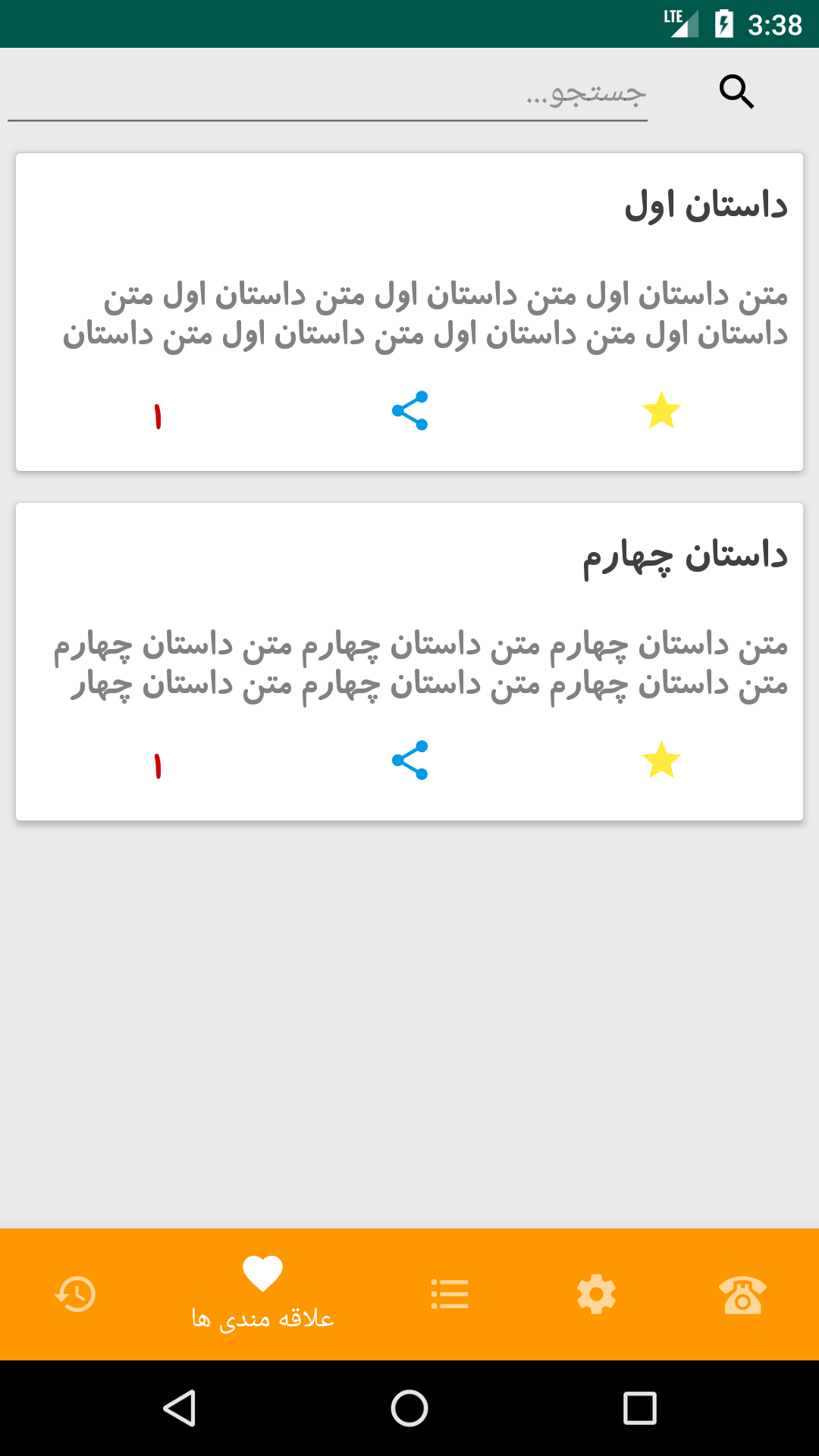Share the داستان اول story
The width and height of the screenshot is (819, 1456).
click(409, 410)
